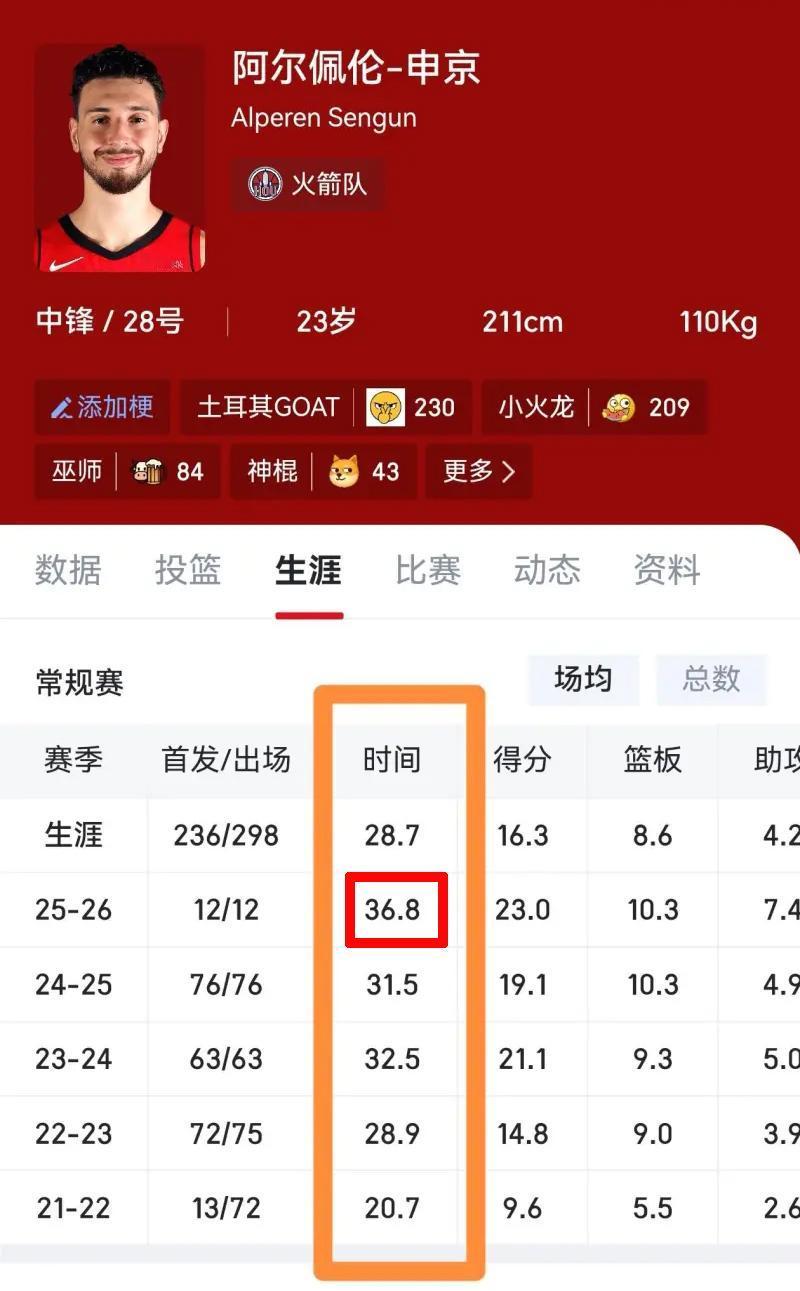Click the dog emoji beside 神棍
Viewport: 800px width, 1291px height.
(340, 470)
